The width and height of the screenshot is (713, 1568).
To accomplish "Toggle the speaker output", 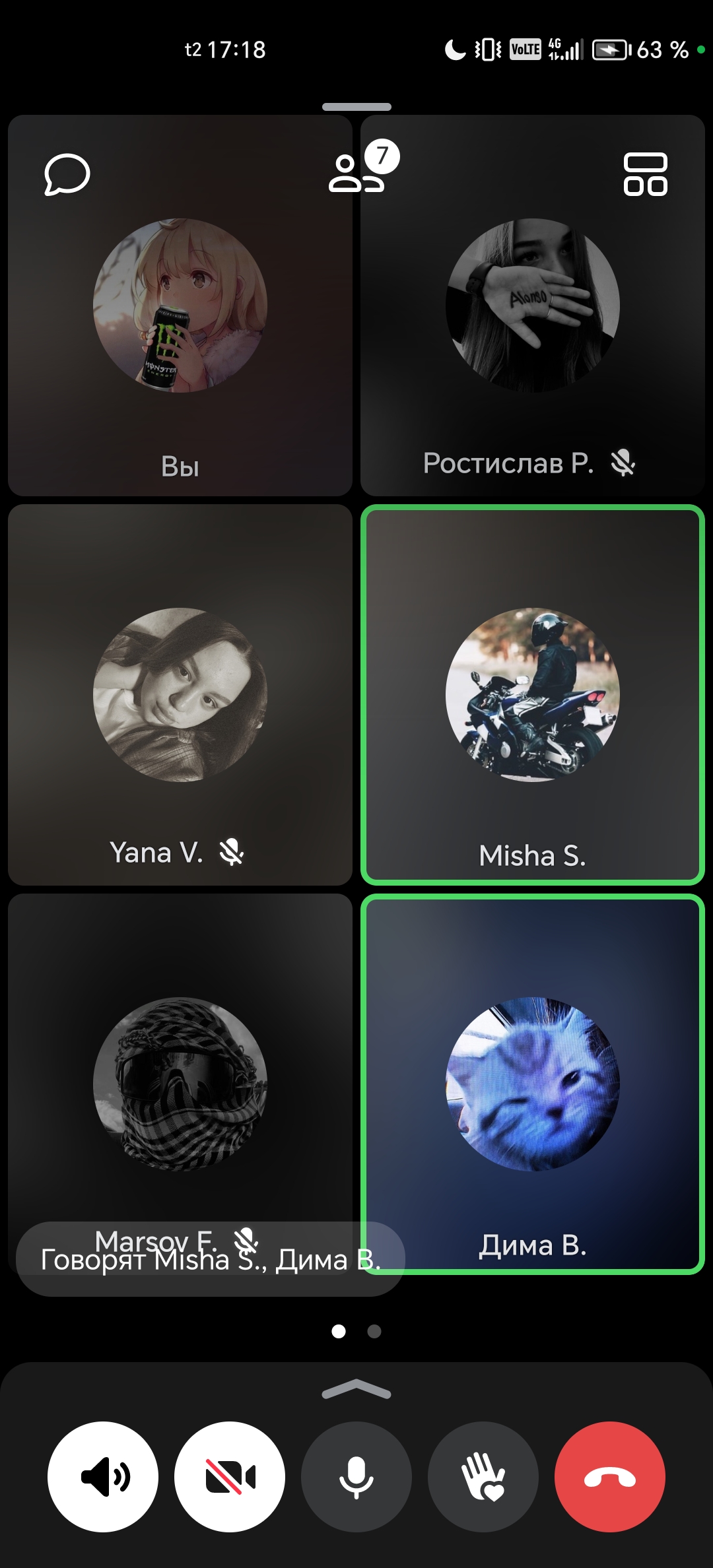I will pos(103,1477).
